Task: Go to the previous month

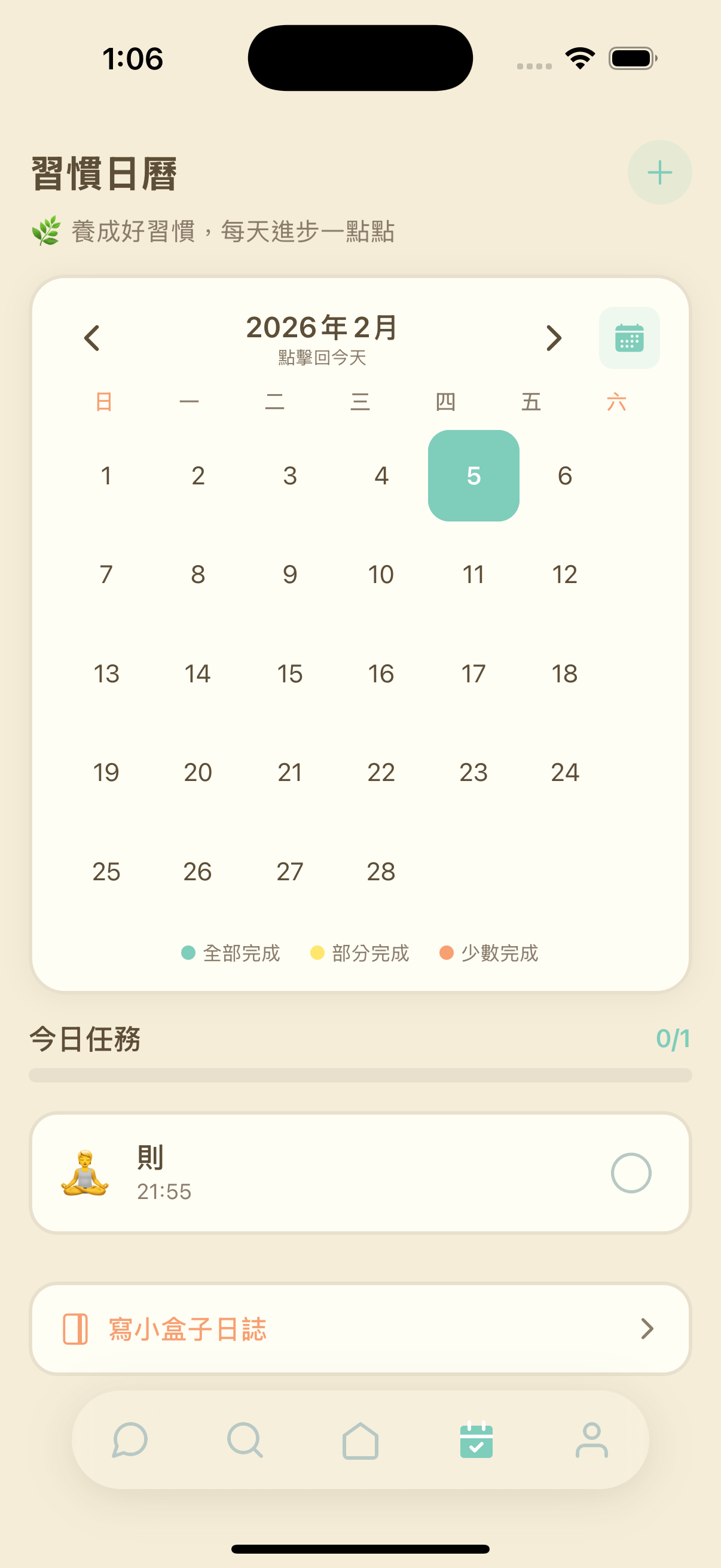Action: 92,338
